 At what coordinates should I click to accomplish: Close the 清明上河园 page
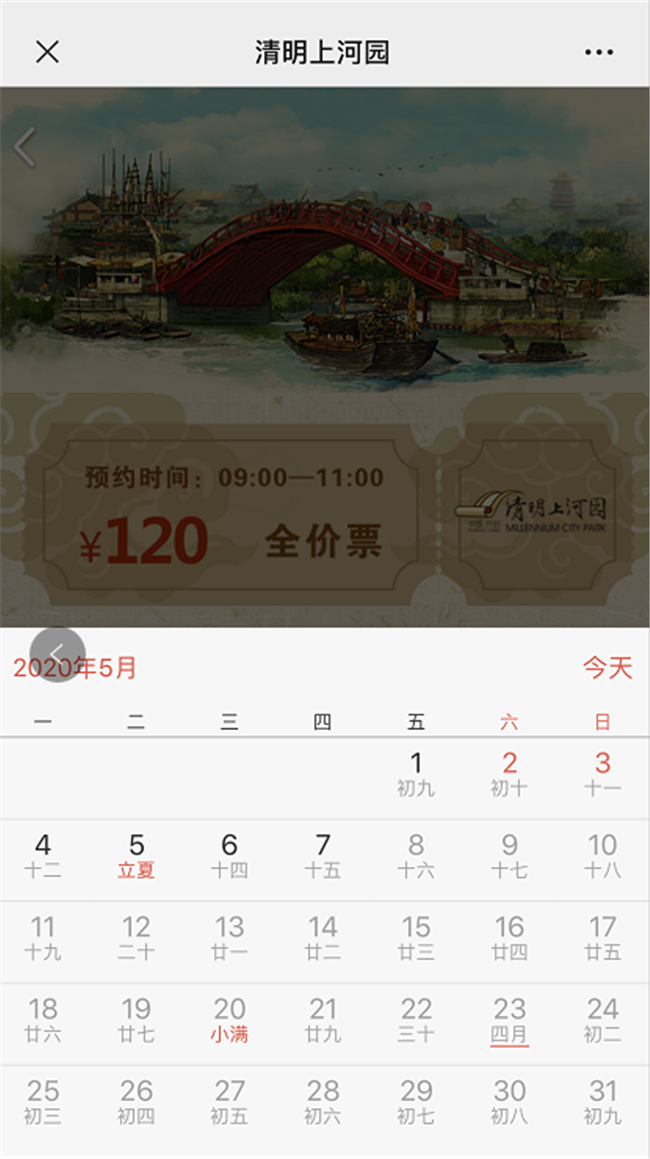(47, 52)
